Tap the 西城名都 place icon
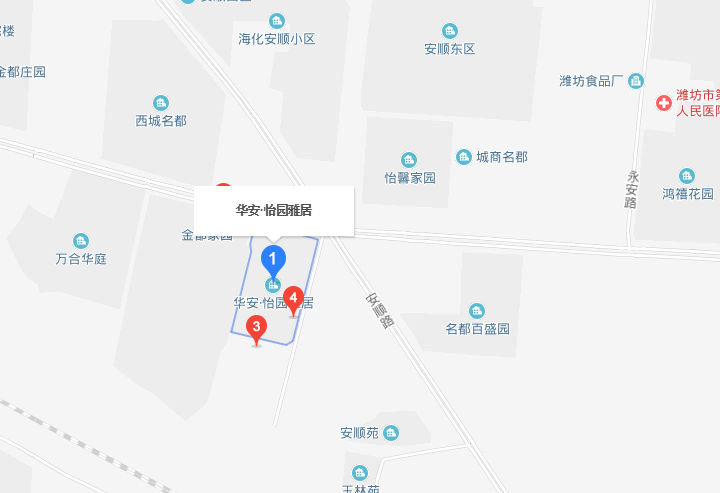 point(161,103)
